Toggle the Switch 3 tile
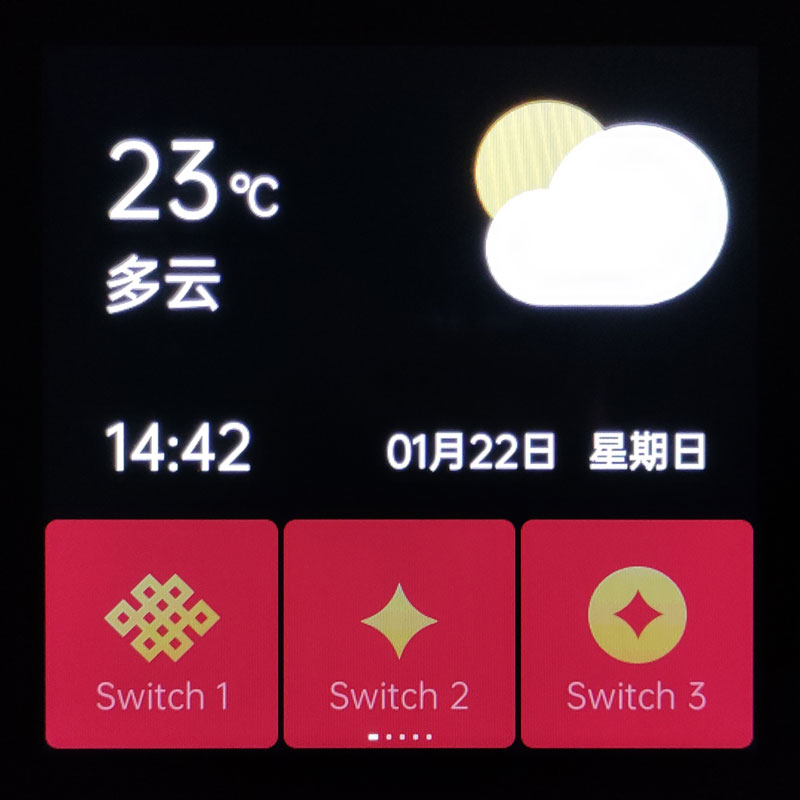The height and width of the screenshot is (800, 800). point(637,634)
